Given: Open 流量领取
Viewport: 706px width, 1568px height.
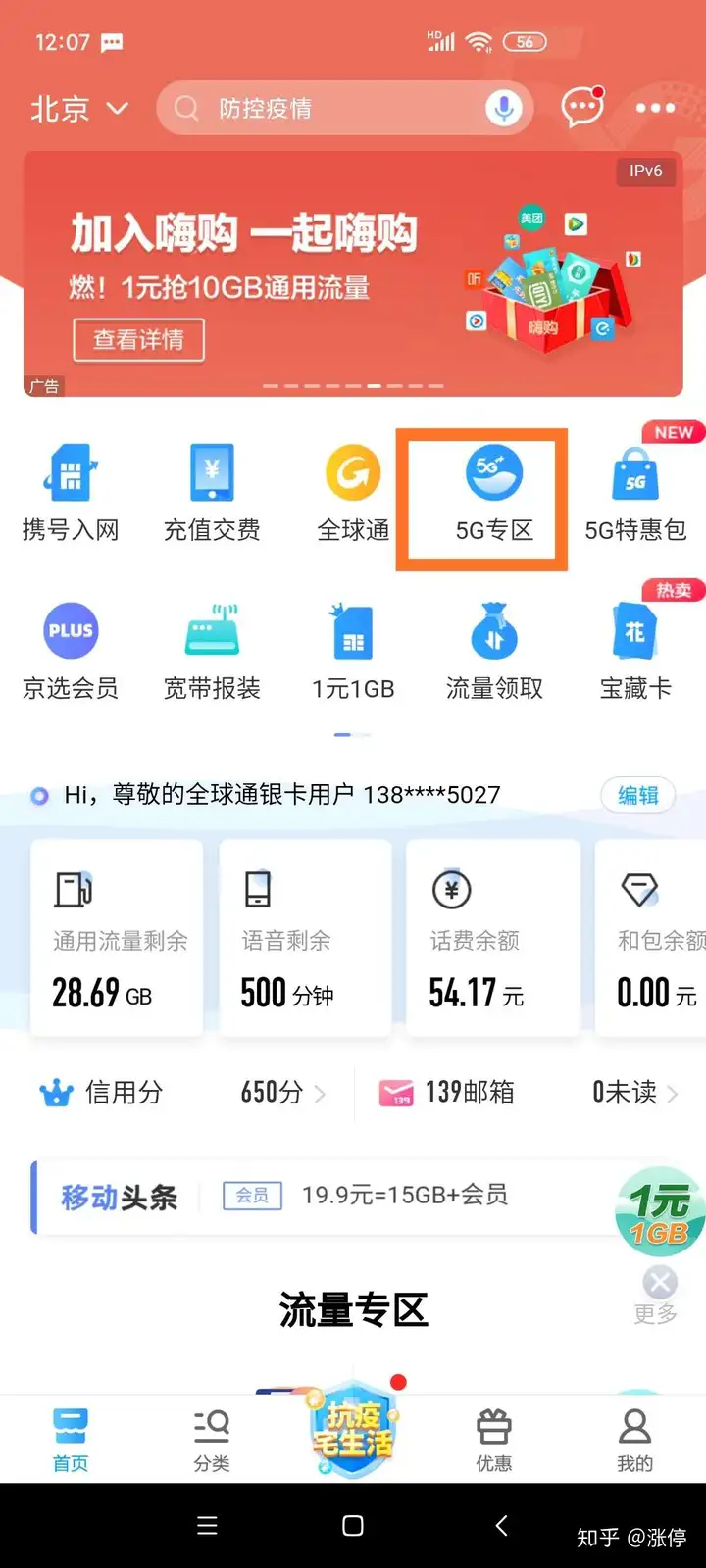Looking at the screenshot, I should coord(494,650).
